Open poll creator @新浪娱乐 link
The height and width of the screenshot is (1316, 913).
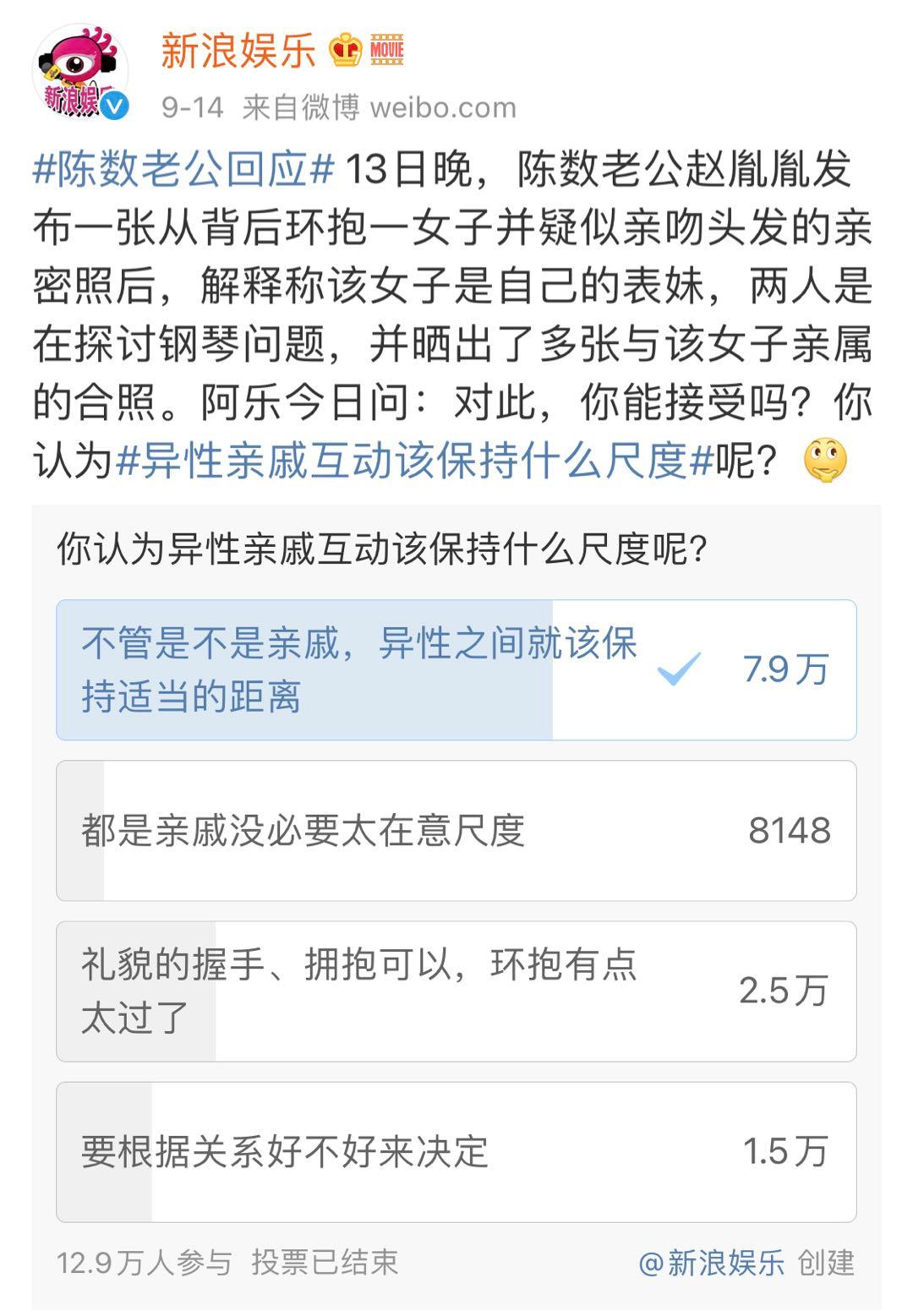click(x=712, y=1264)
